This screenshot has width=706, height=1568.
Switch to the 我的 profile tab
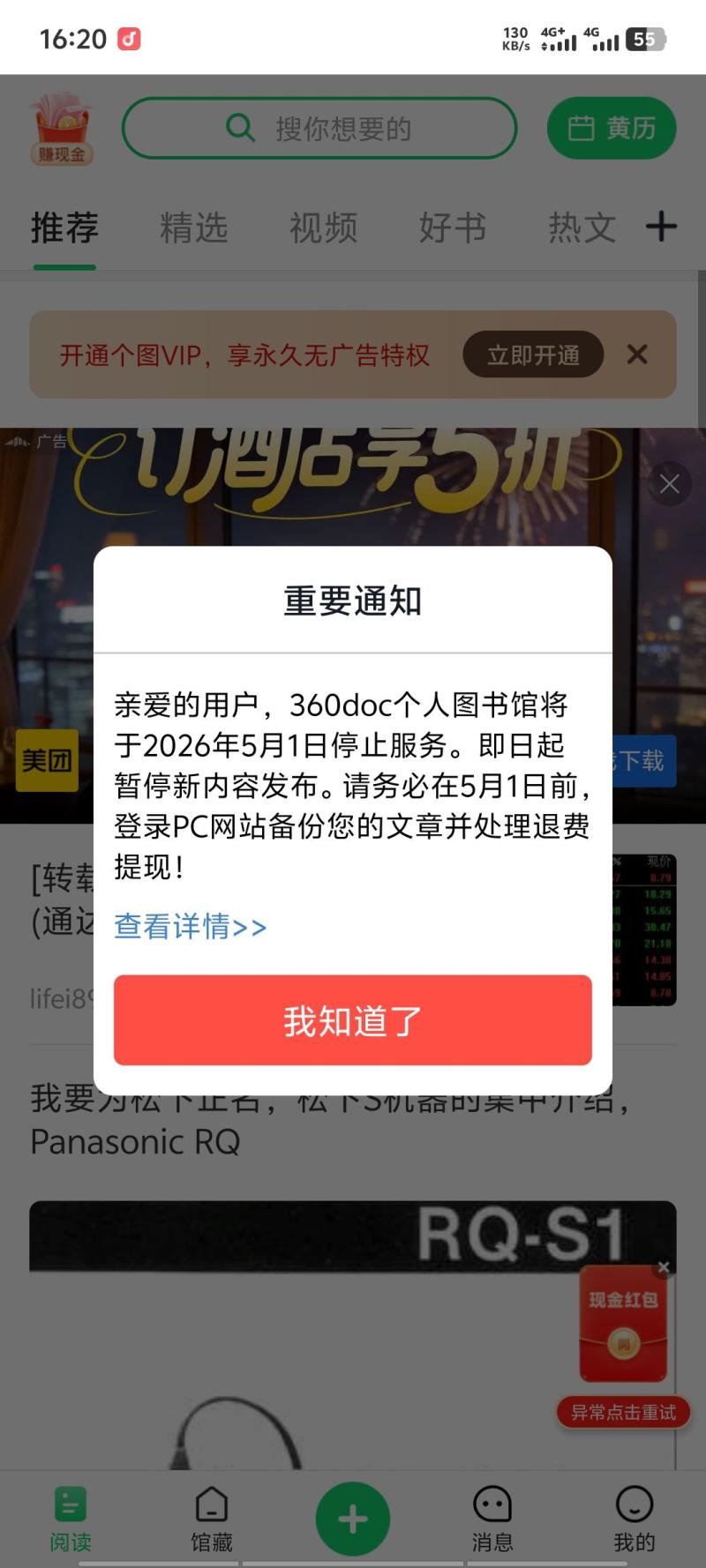(x=634, y=1519)
